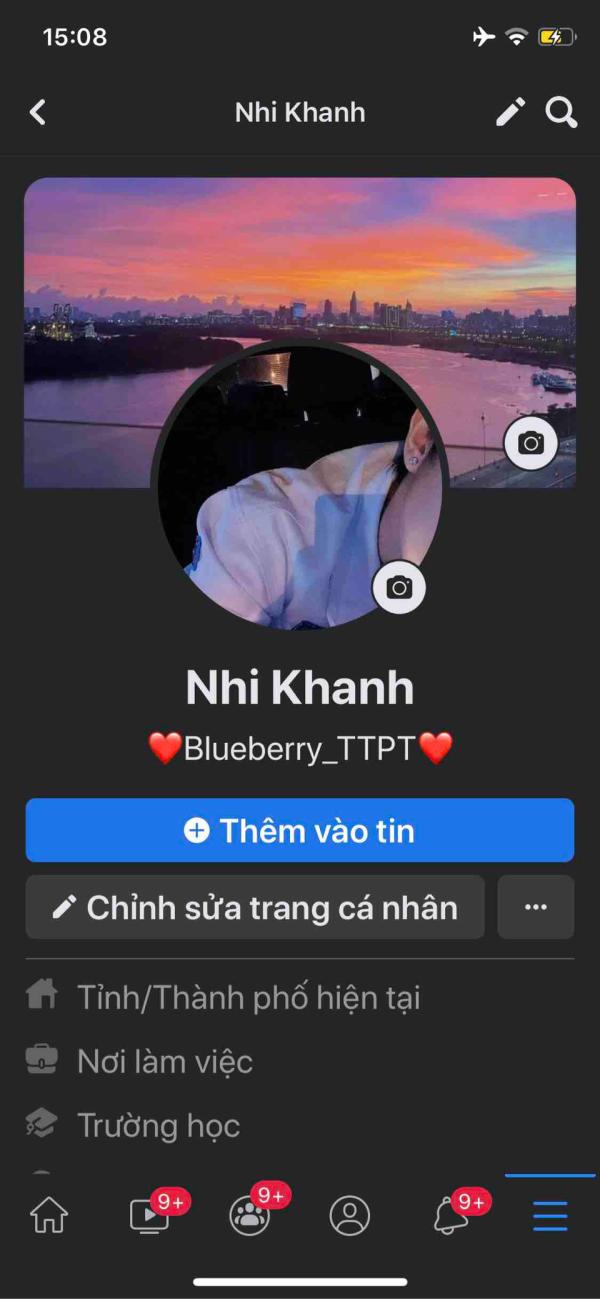This screenshot has width=600, height=1299.
Task: Open the Groups tab
Action: 250,1216
